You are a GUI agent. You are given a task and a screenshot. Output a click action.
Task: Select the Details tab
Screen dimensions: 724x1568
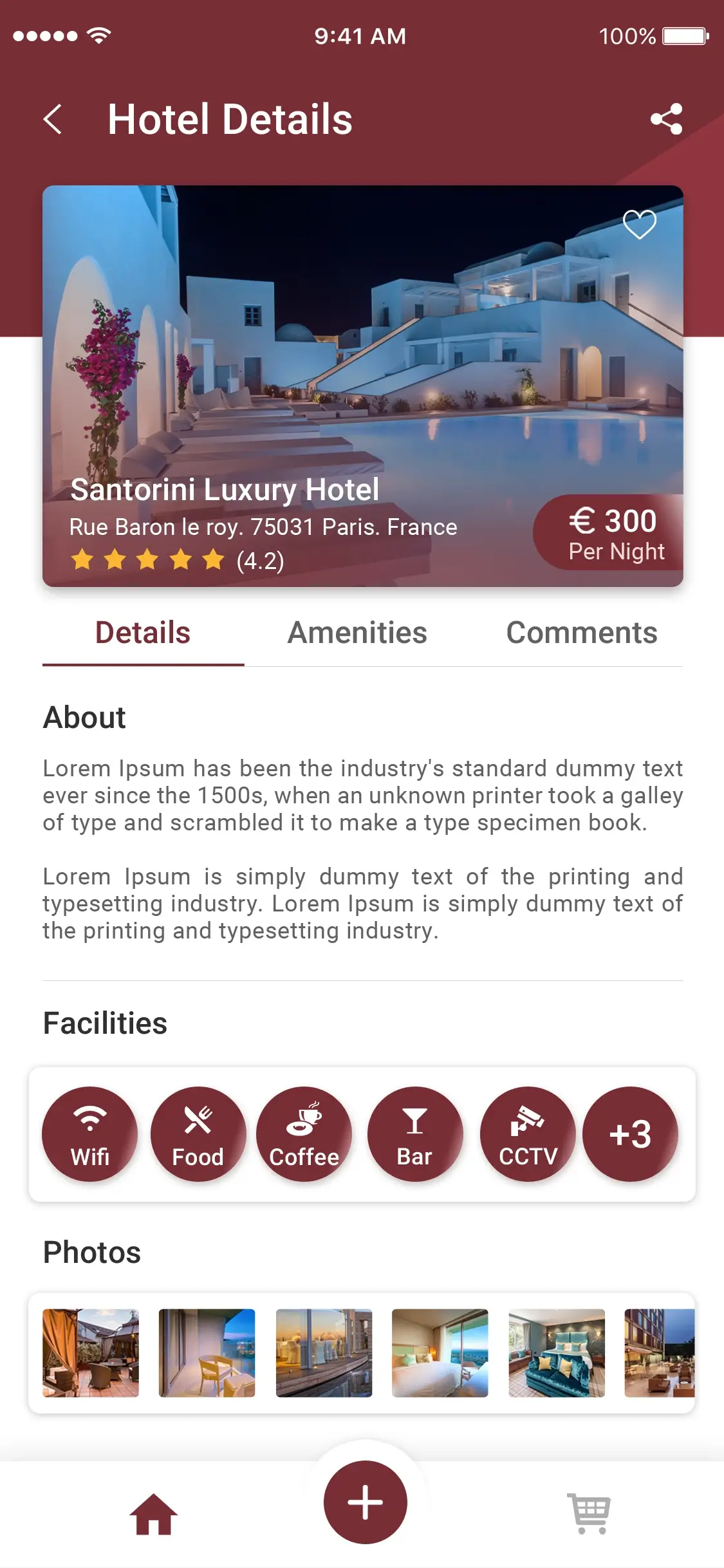[x=143, y=633]
